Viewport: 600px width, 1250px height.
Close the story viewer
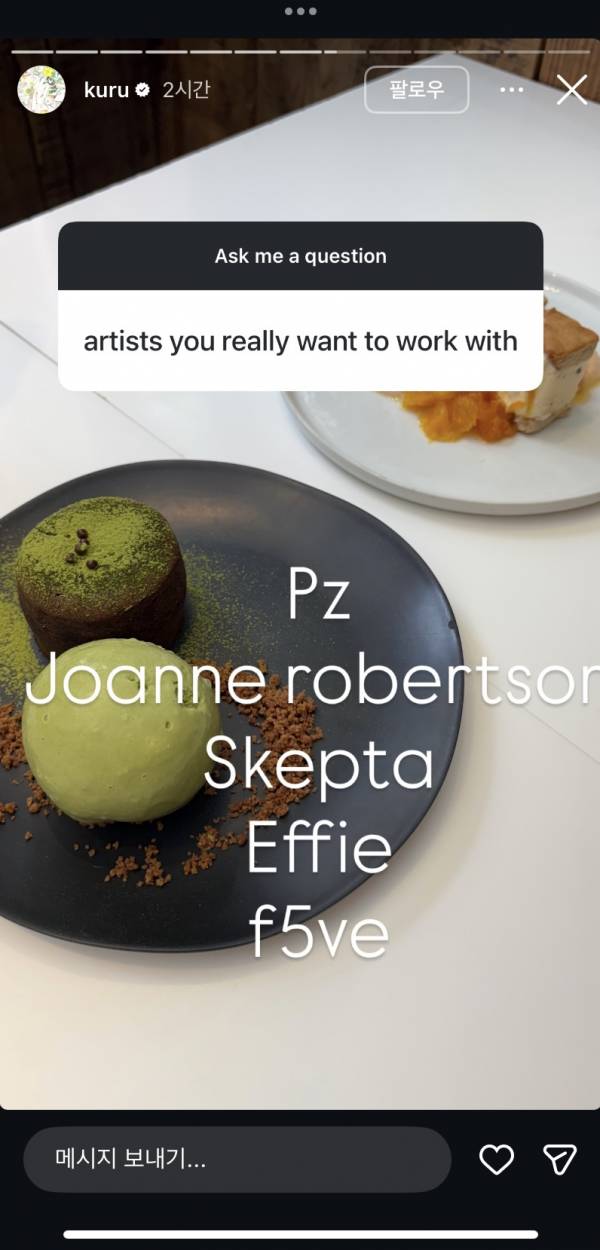571,90
